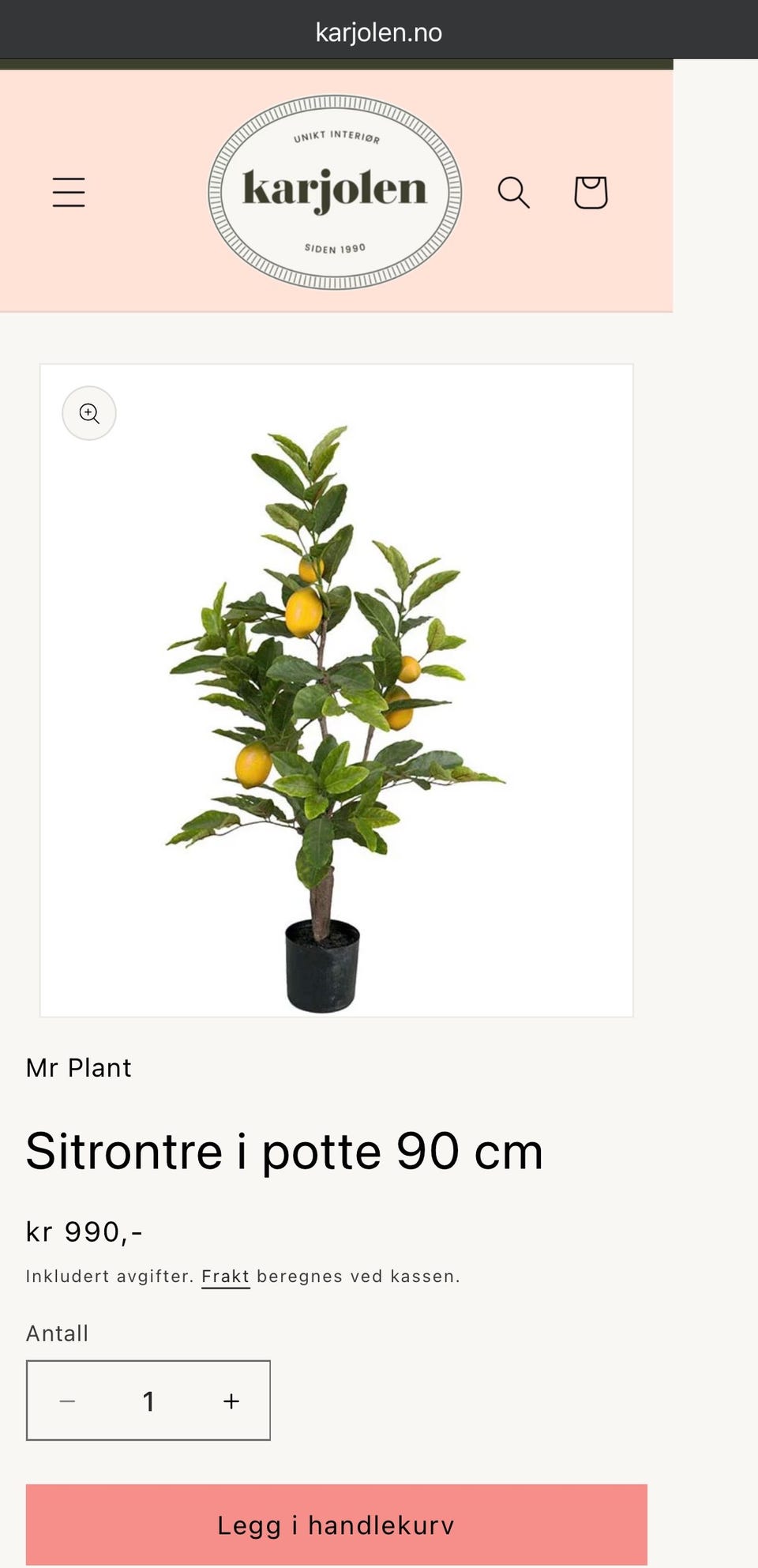The height and width of the screenshot is (1568, 758).
Task: Increase quantity with plus button
Action: 231,1401
